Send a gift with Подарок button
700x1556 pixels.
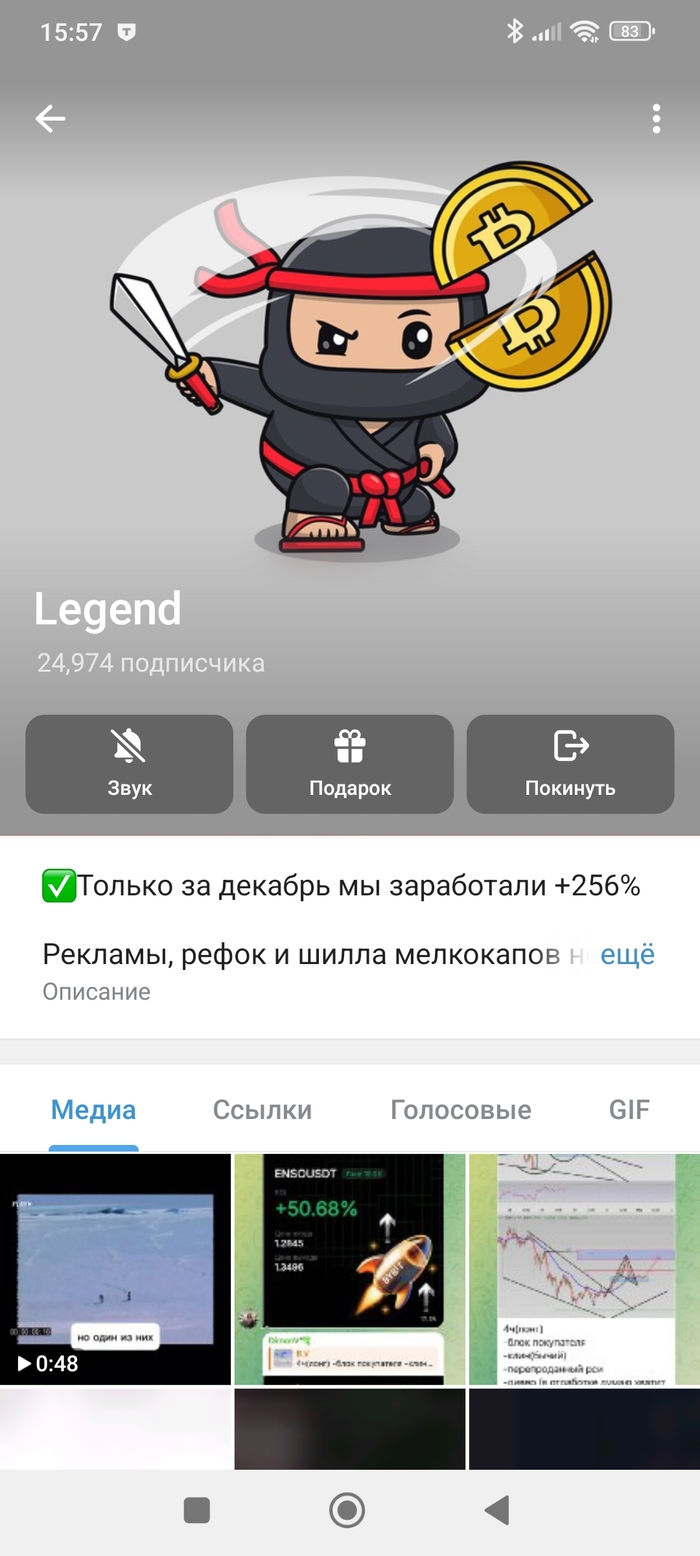(350, 764)
